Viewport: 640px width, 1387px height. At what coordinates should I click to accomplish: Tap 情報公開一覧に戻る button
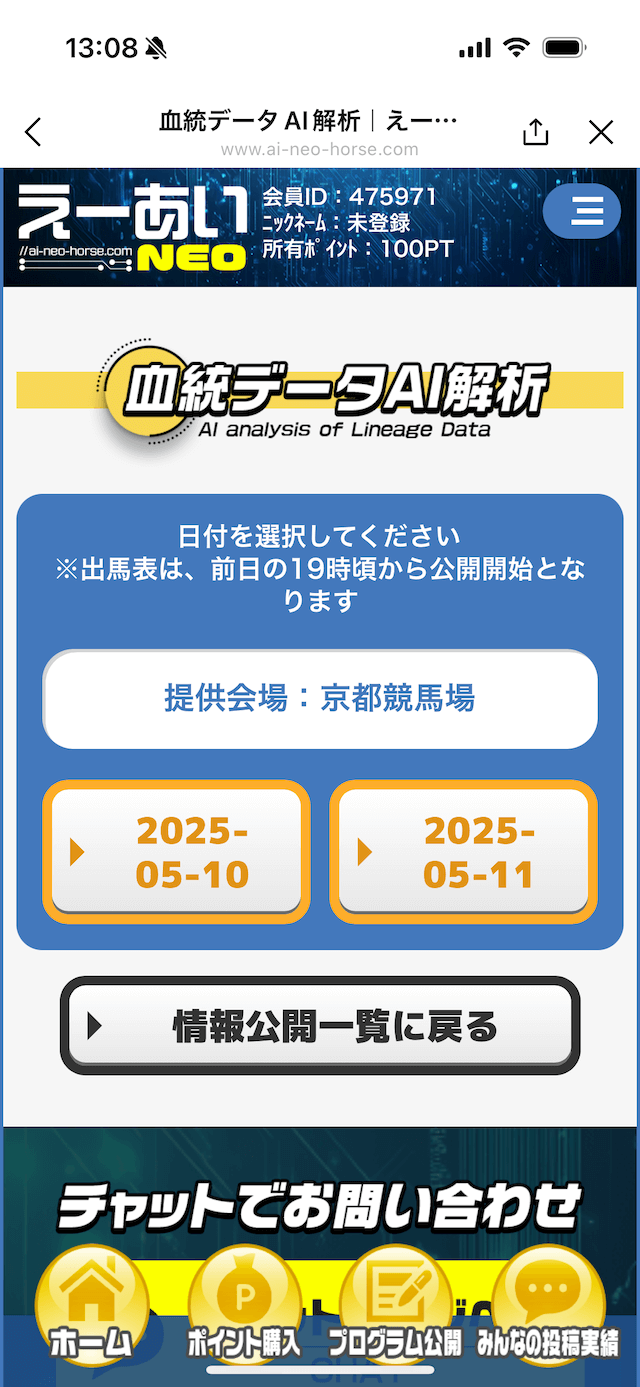click(320, 1026)
